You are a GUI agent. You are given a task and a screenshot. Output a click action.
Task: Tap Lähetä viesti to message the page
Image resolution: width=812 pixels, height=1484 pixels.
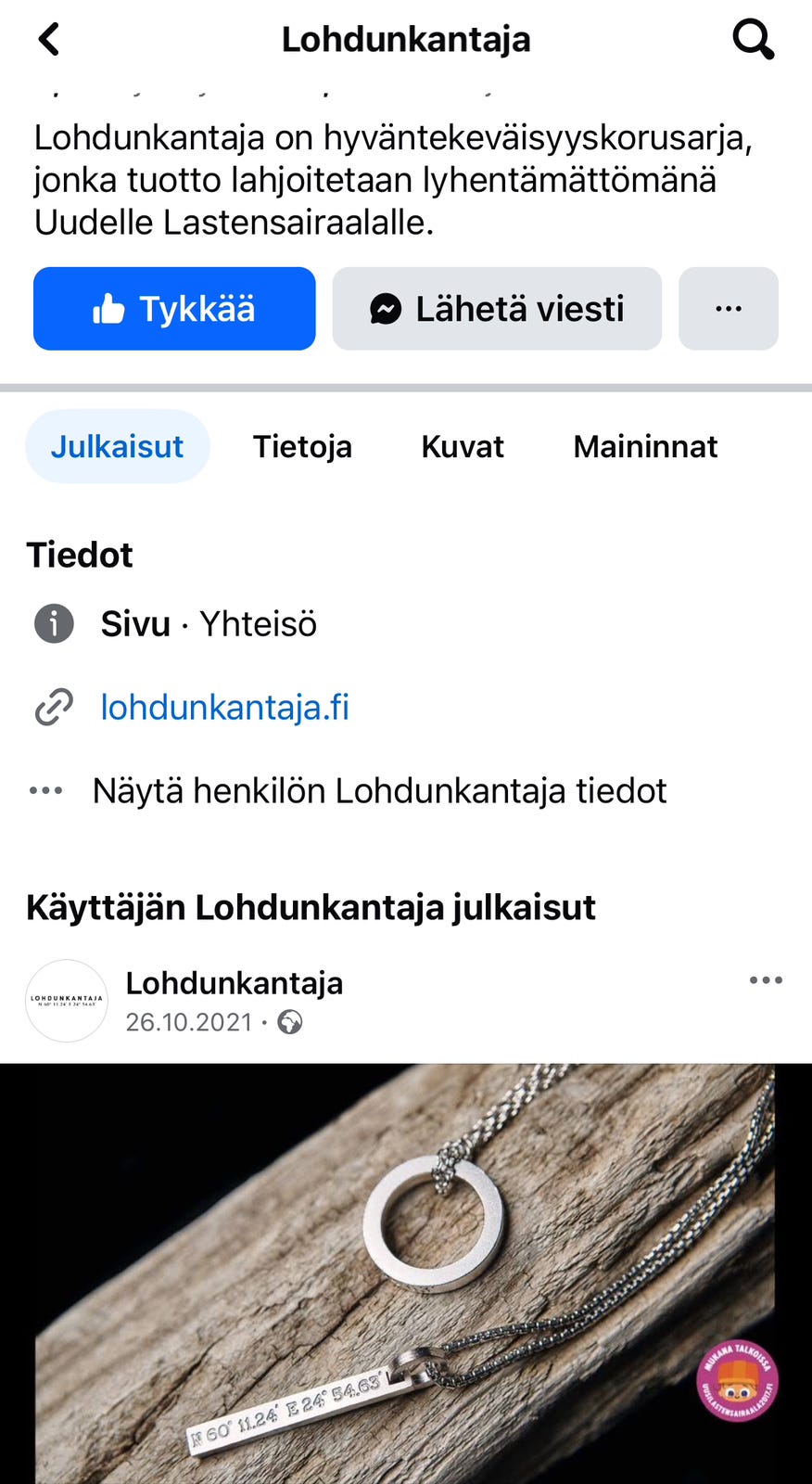click(x=497, y=309)
